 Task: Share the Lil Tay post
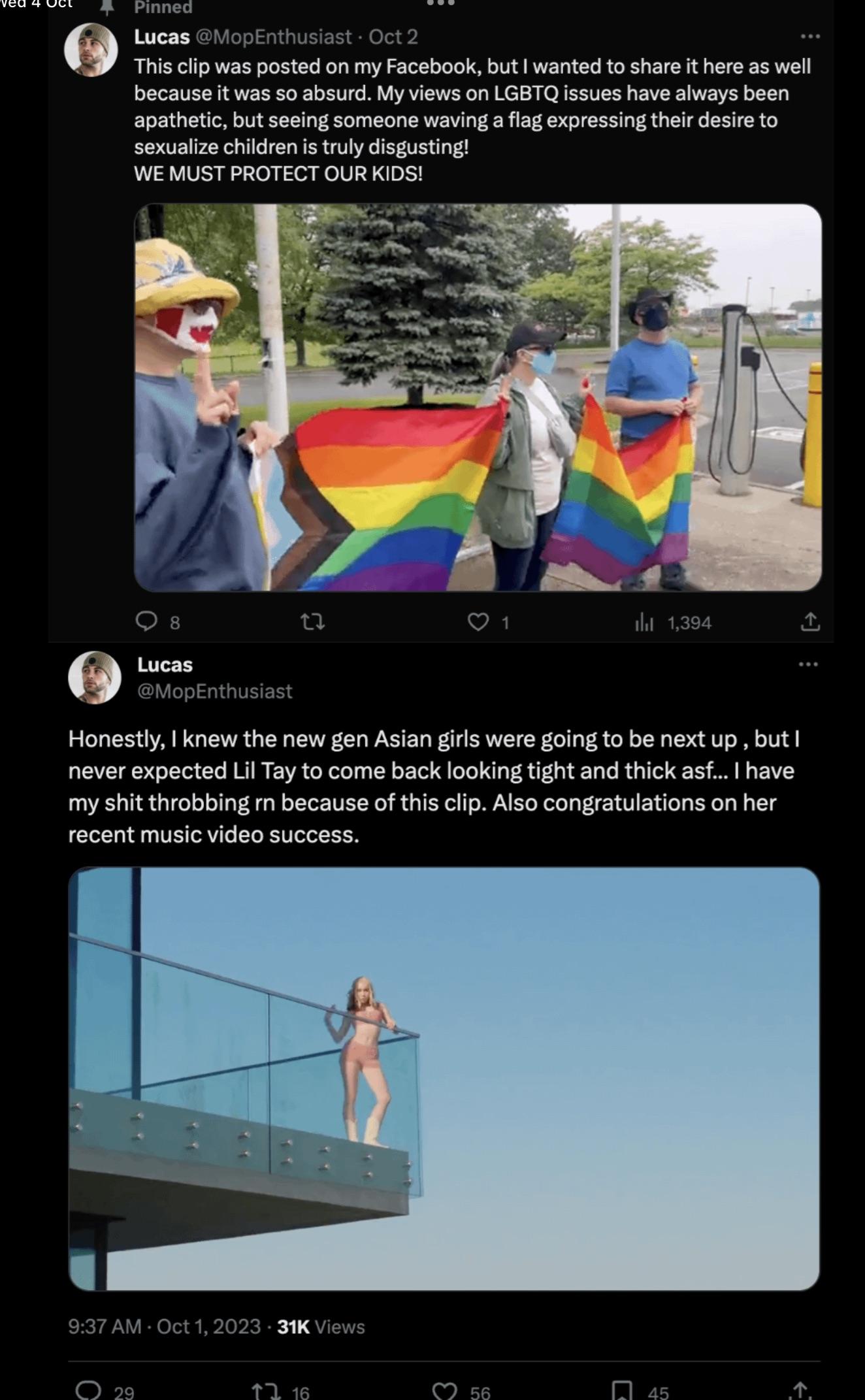(801, 1390)
